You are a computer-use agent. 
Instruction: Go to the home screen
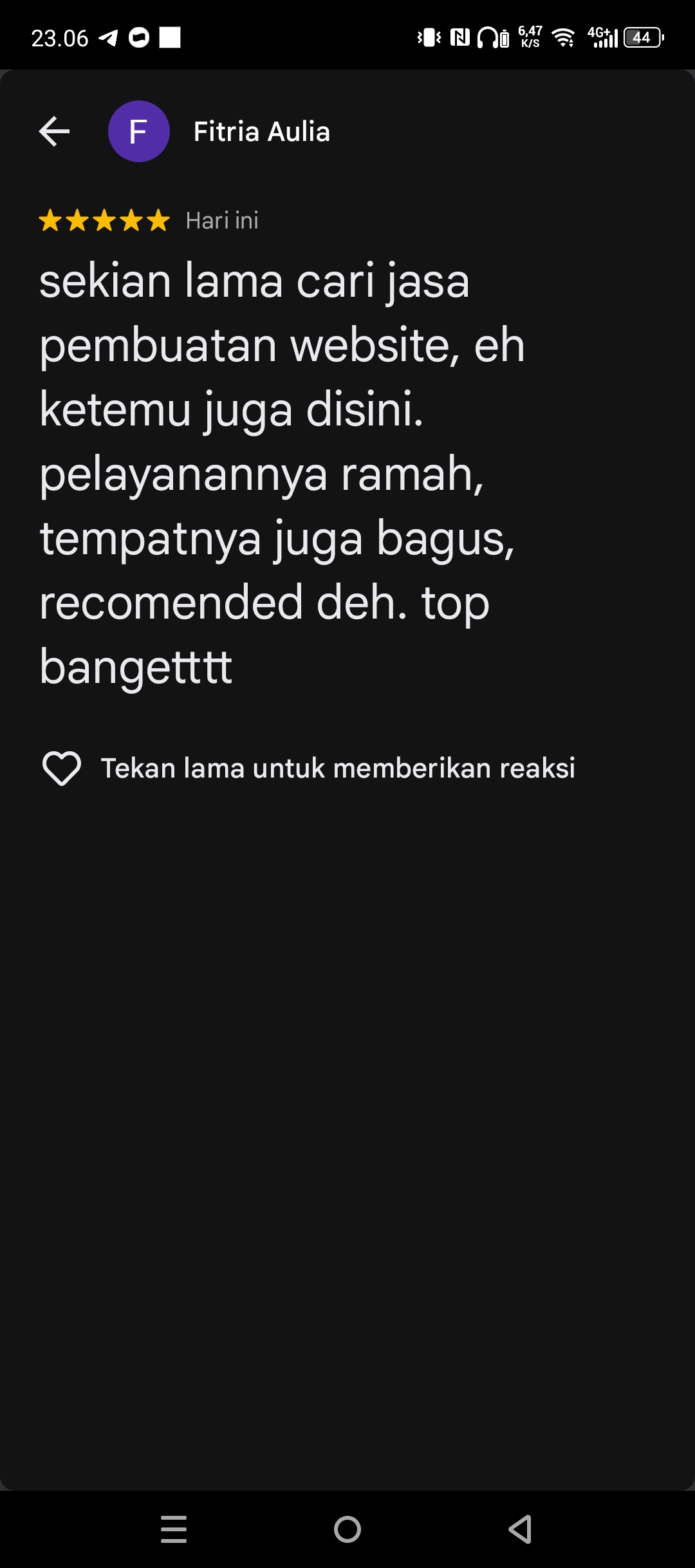(347, 1529)
